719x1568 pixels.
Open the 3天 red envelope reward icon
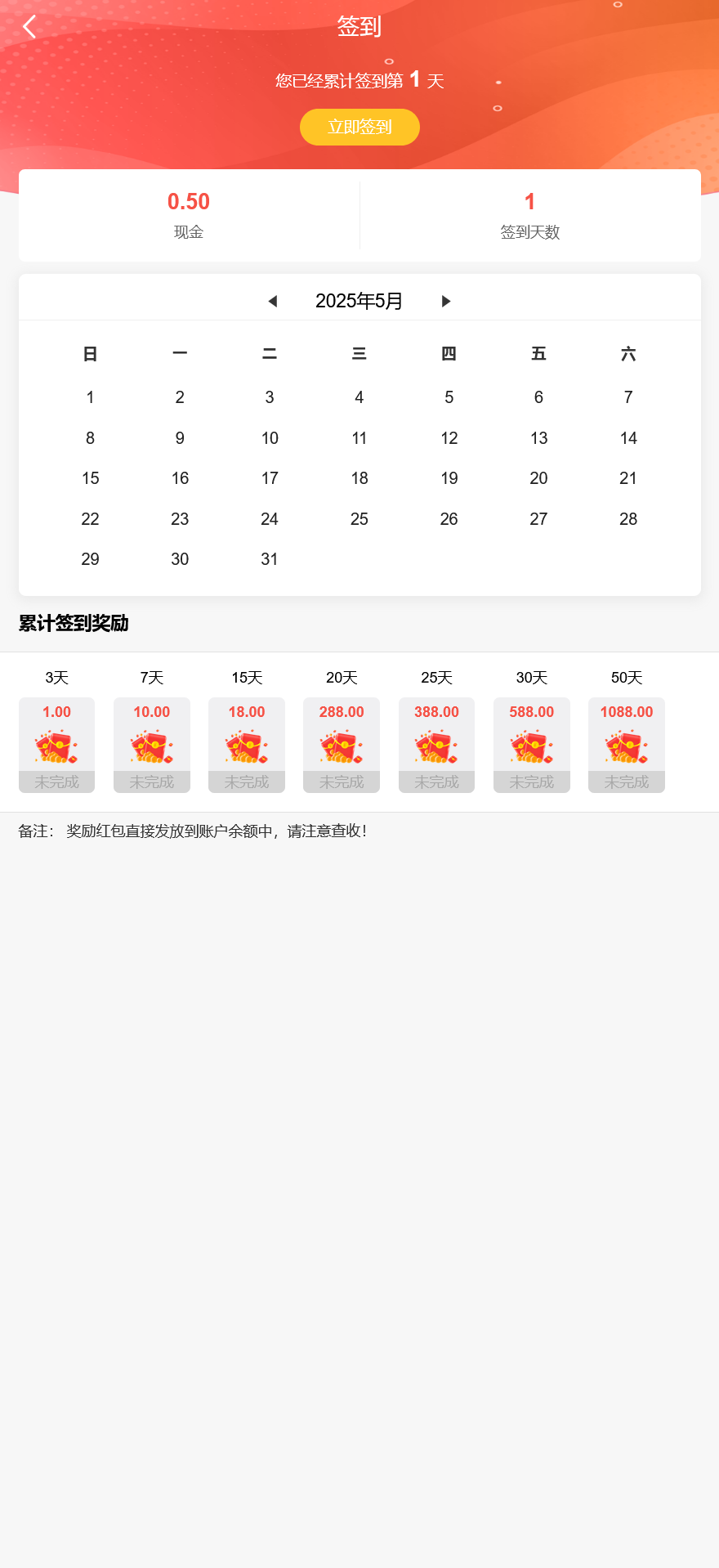click(x=56, y=746)
